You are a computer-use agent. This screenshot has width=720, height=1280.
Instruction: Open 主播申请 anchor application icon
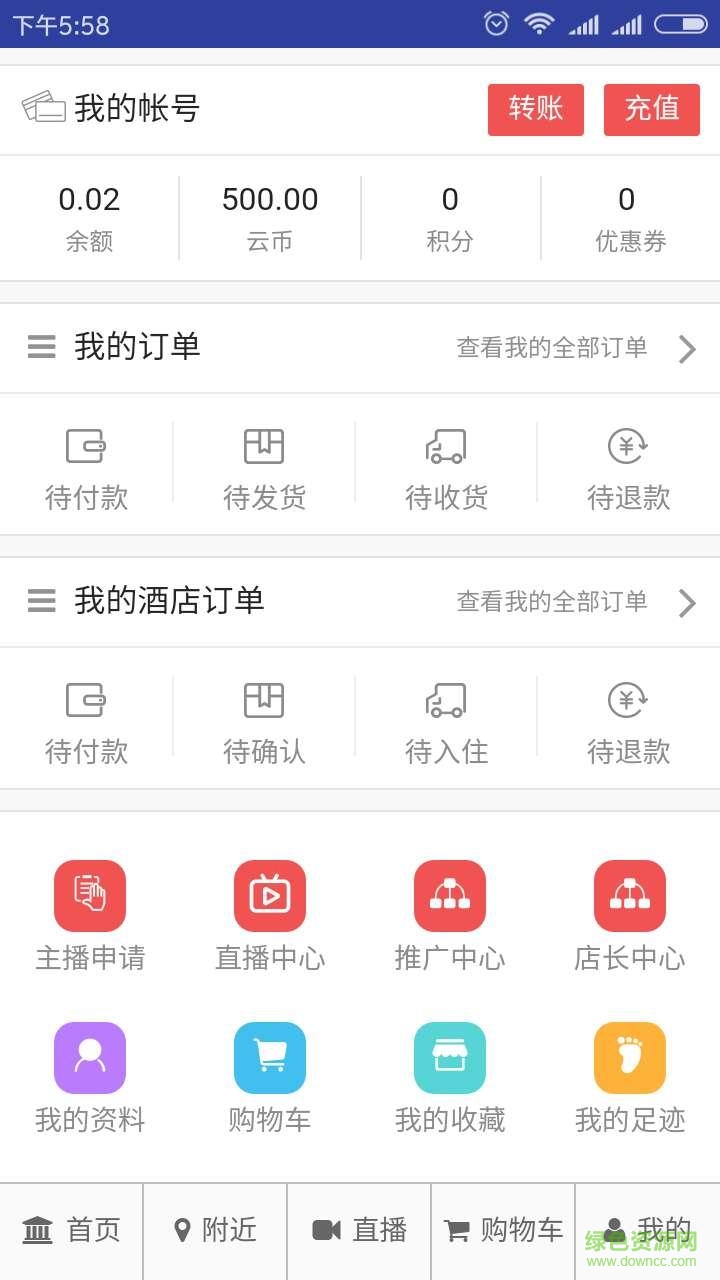[88, 915]
